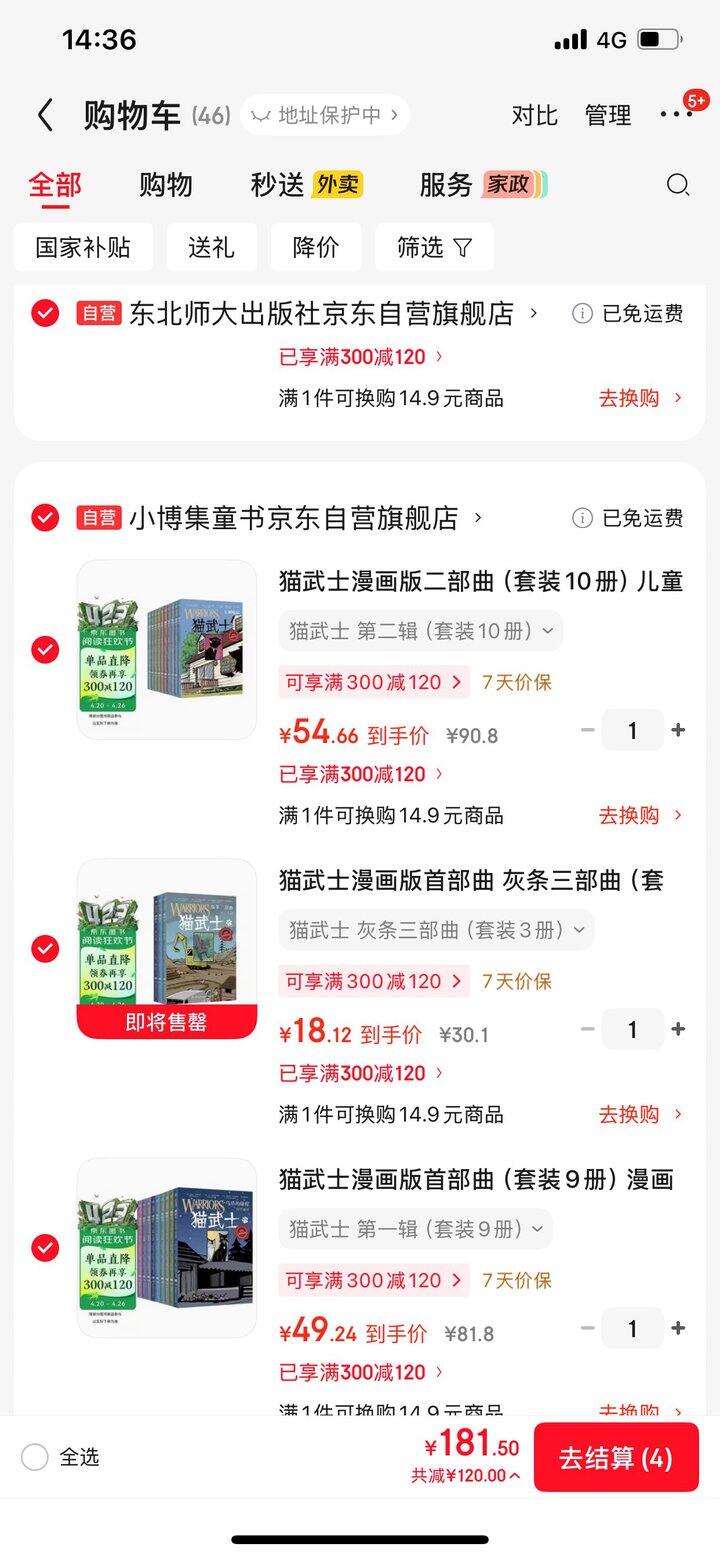
Task: Tick the 全选 select-all checkbox
Action: click(x=35, y=1457)
